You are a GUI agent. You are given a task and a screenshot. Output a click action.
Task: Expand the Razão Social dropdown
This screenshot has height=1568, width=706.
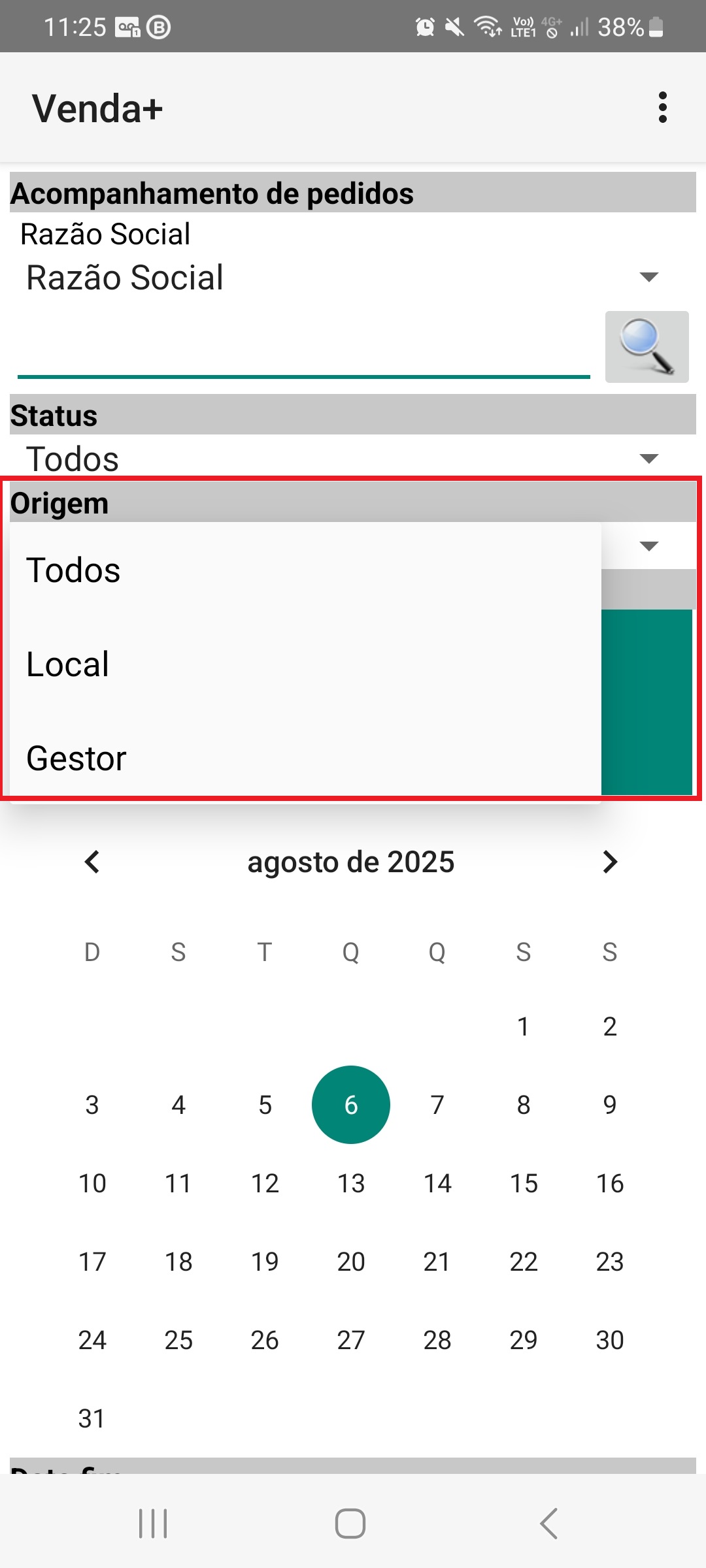pos(340,277)
